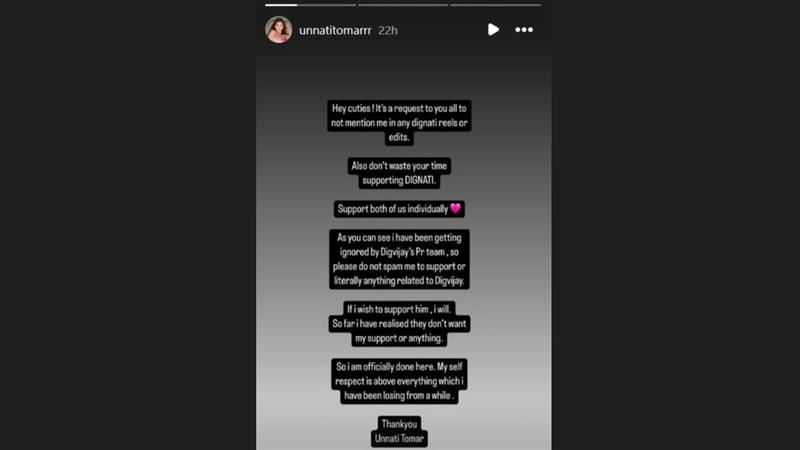Open unnatitomarrr's profile picture

279,30
